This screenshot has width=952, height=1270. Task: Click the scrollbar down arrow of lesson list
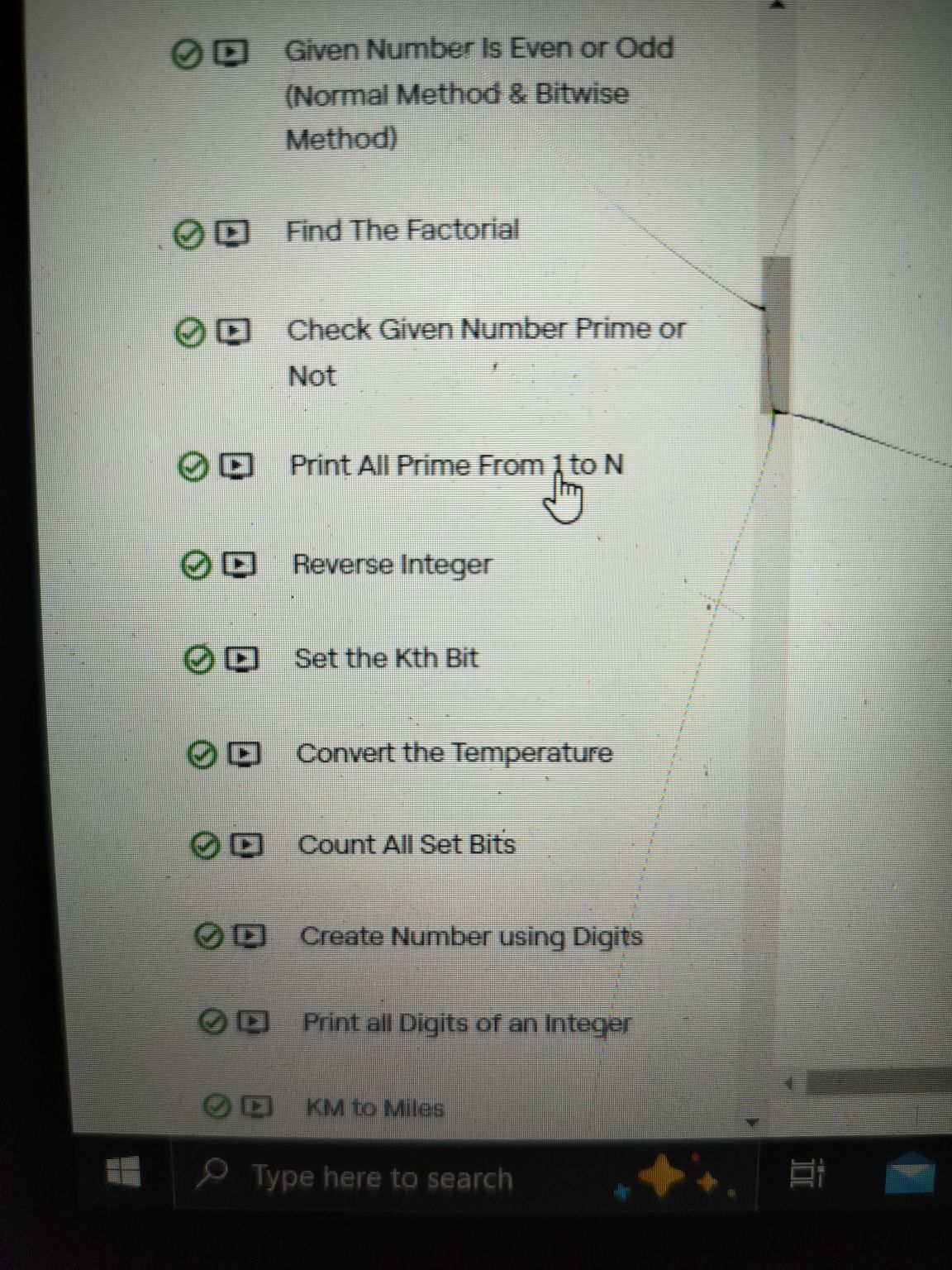click(x=751, y=1123)
